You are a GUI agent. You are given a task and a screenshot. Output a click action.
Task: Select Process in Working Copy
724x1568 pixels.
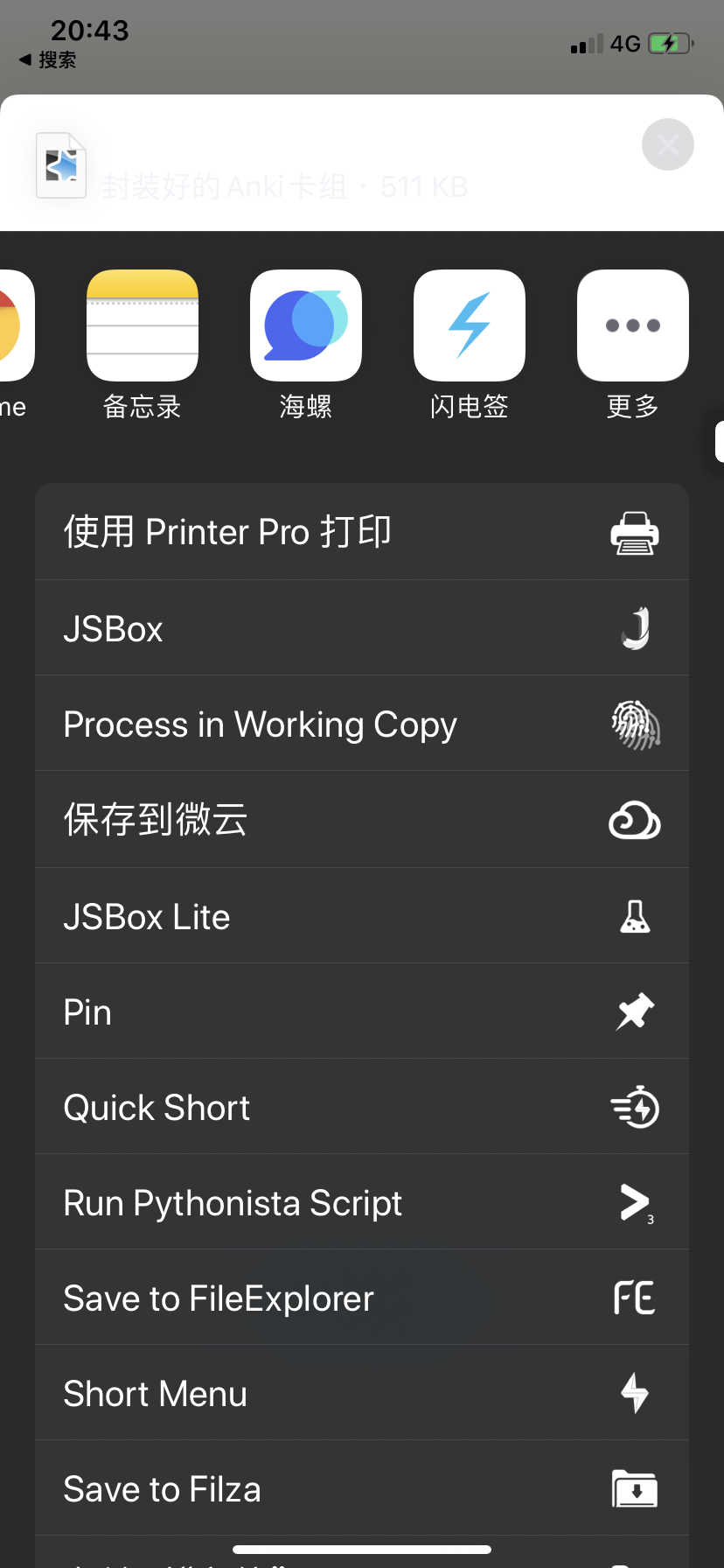point(362,724)
